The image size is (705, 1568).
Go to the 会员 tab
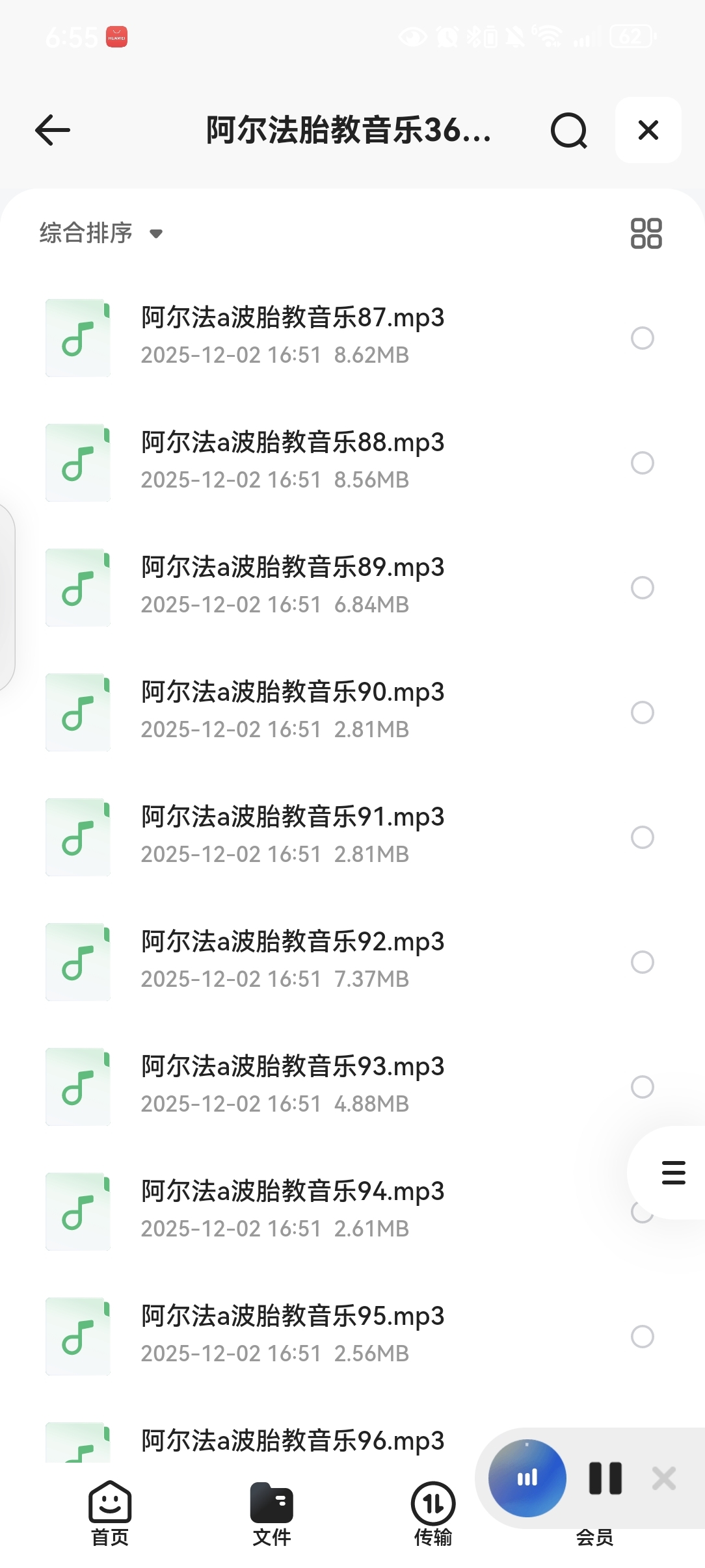click(x=594, y=1537)
